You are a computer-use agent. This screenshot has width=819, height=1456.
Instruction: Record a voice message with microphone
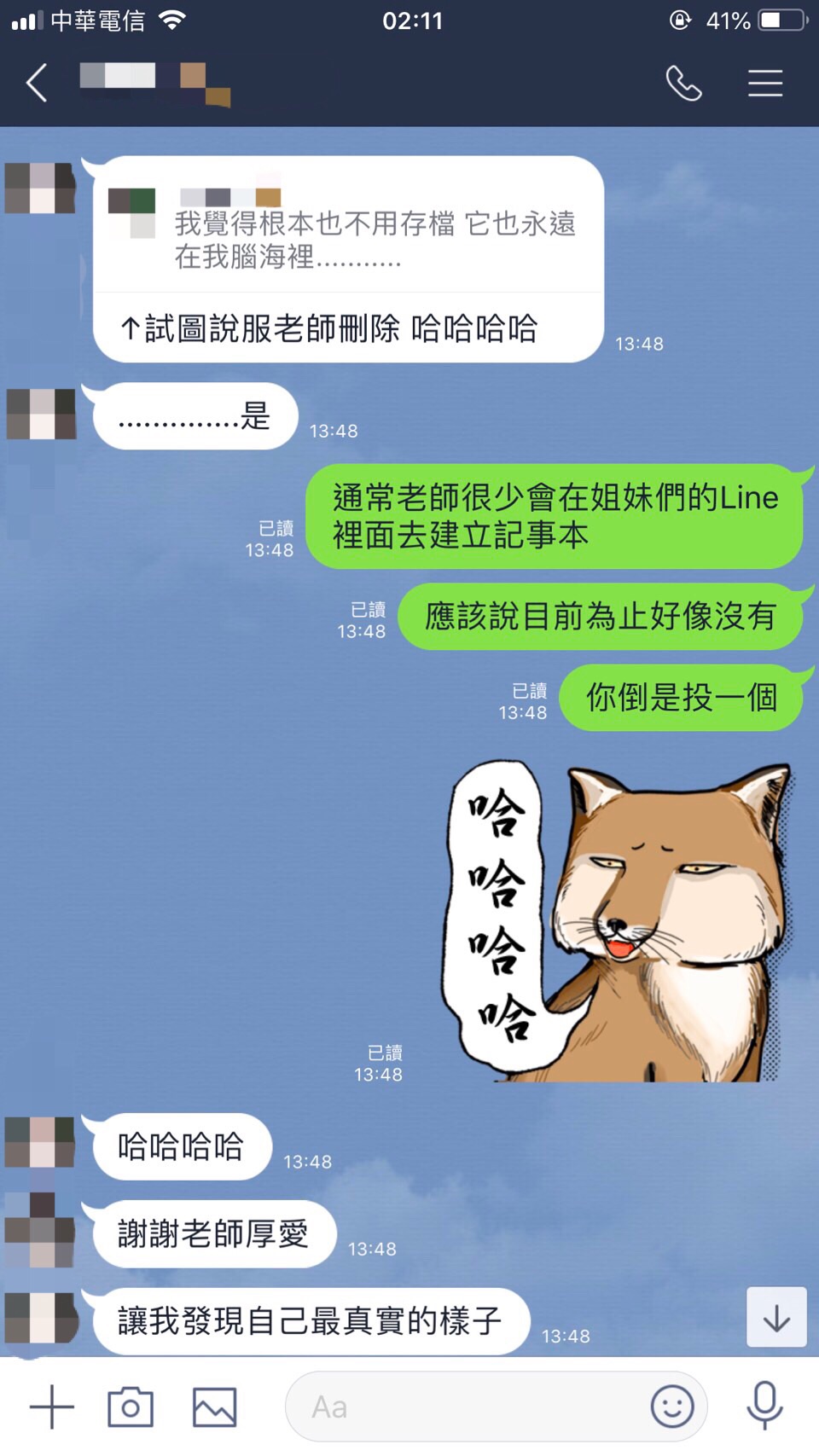point(764,1405)
